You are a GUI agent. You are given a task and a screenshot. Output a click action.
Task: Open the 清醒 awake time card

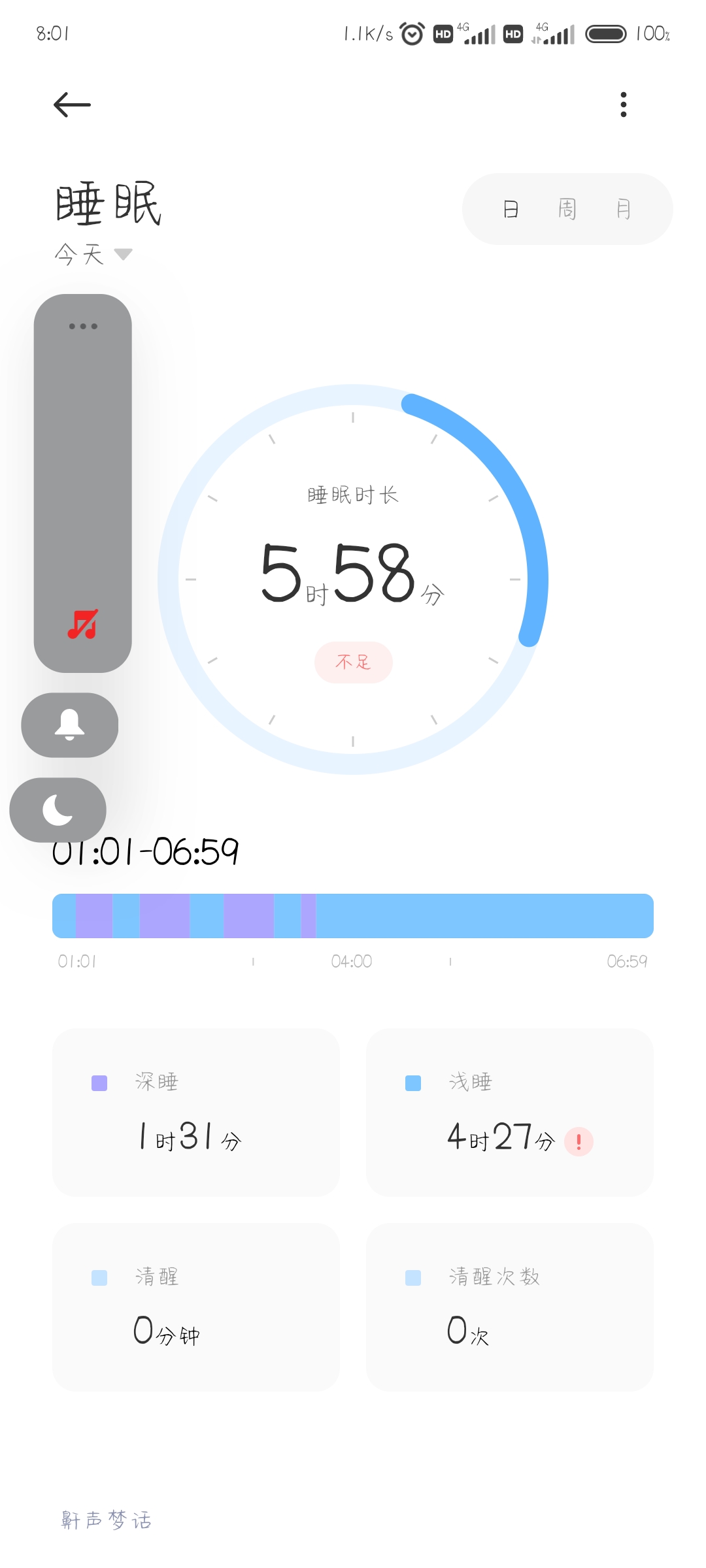[196, 1307]
